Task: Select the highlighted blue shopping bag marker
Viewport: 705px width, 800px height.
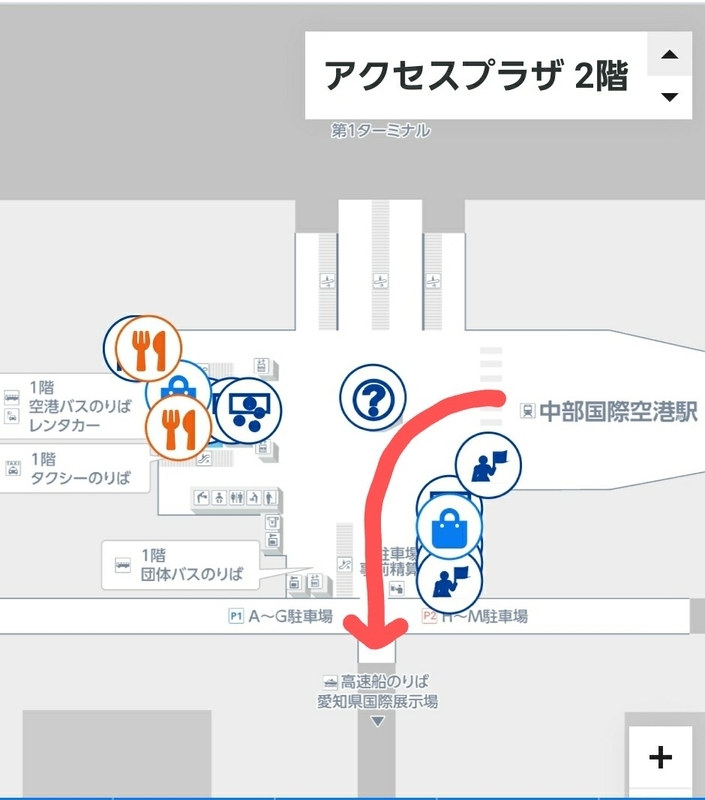Action: [x=450, y=528]
